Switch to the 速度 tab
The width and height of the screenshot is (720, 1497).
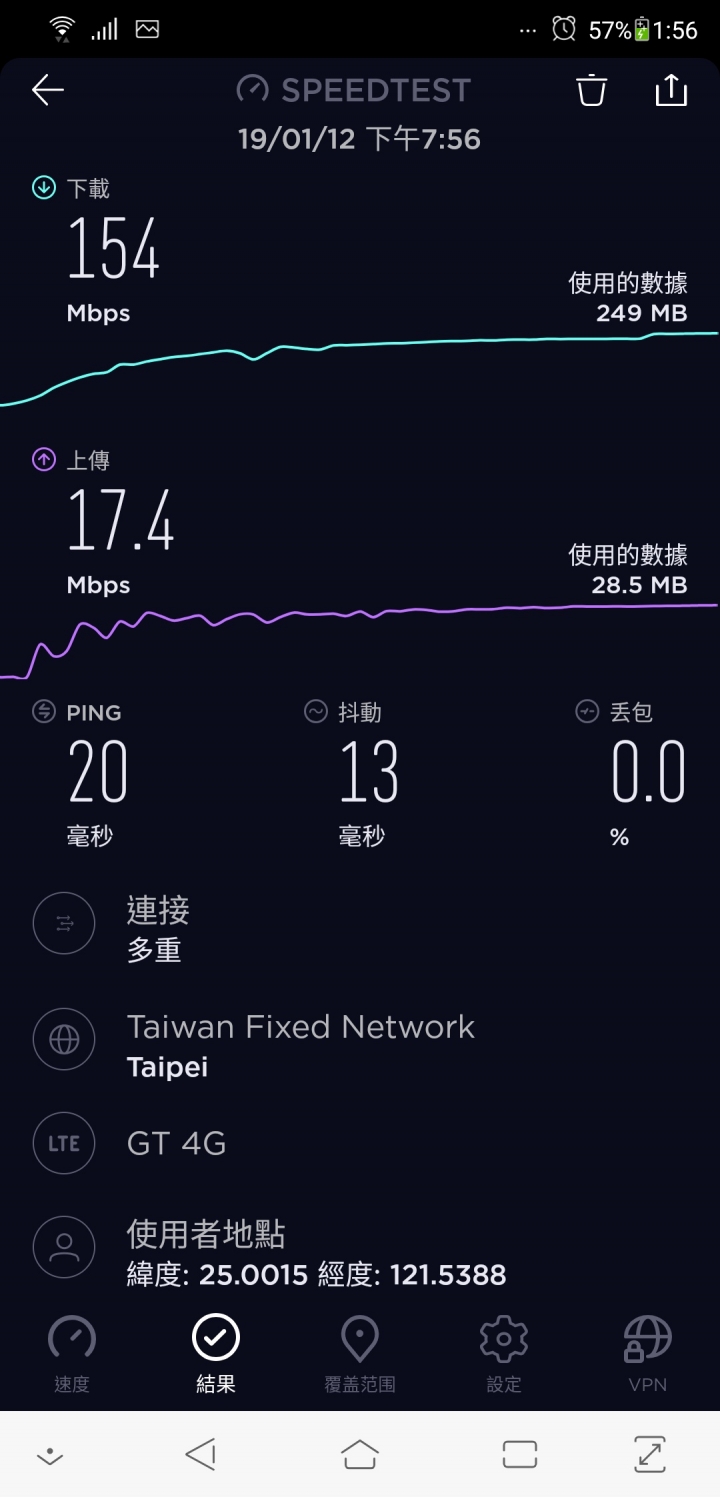pyautogui.click(x=72, y=1355)
